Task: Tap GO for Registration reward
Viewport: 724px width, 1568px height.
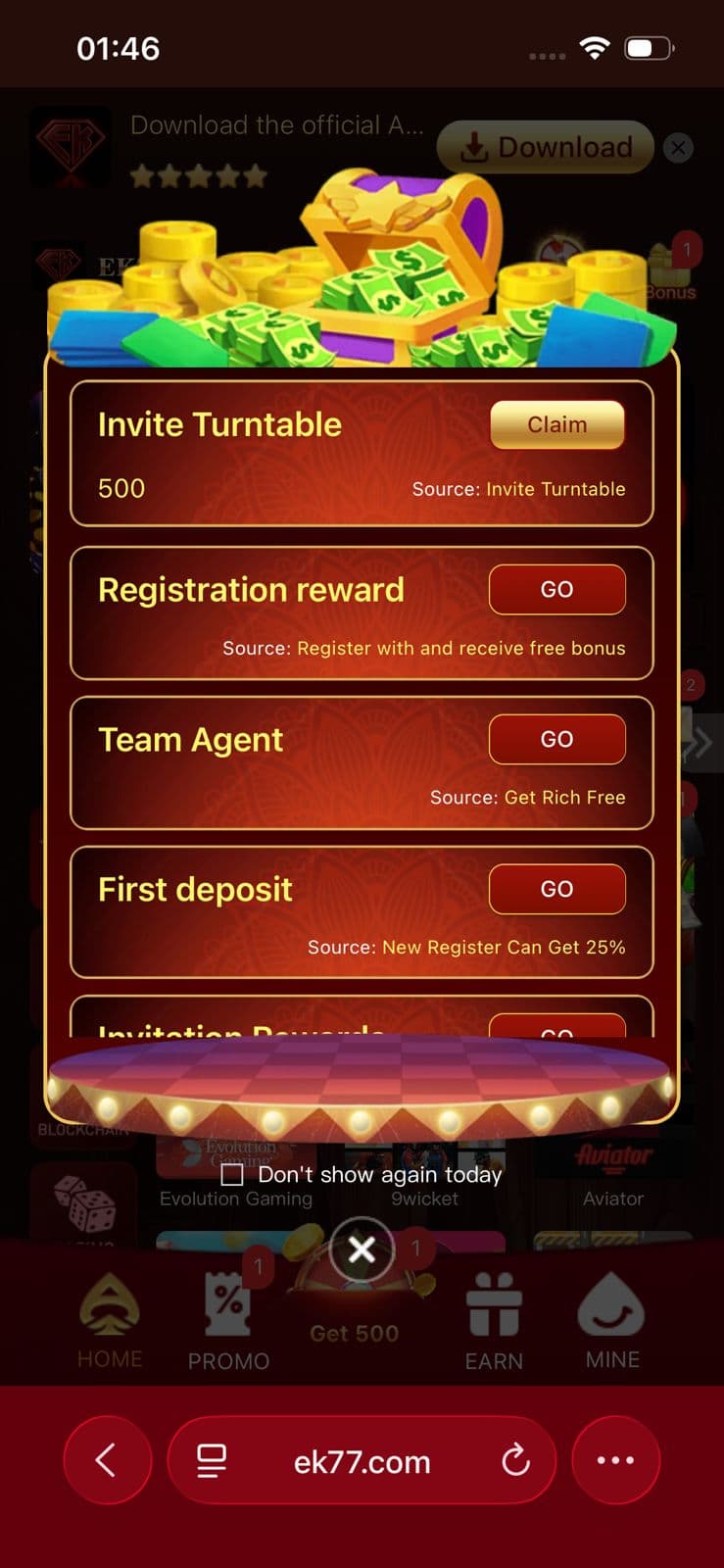Action: point(556,589)
